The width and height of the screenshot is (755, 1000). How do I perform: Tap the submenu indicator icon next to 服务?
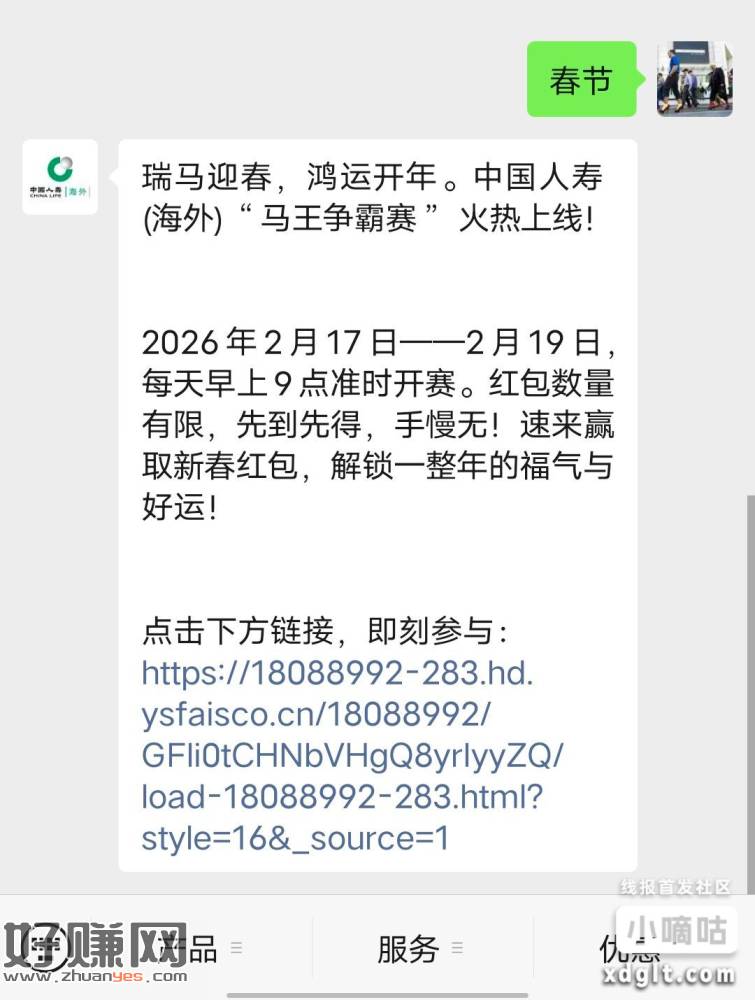pyautogui.click(x=458, y=948)
